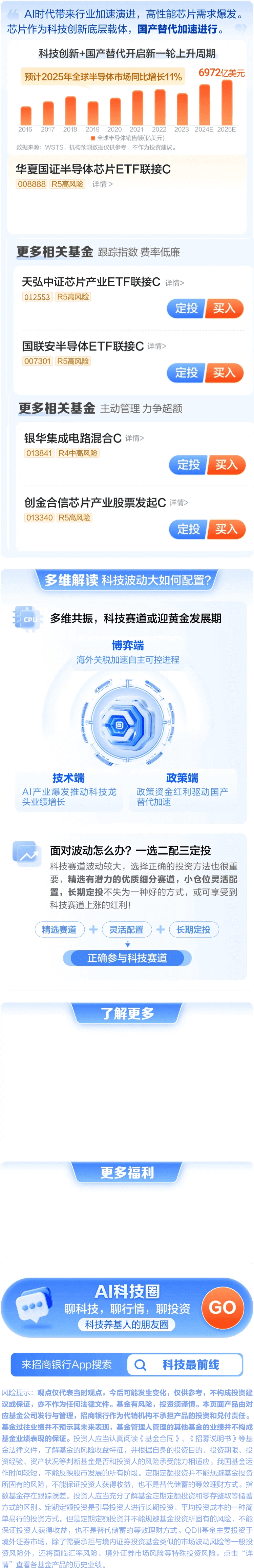
Task: Tap 定投 for 银华集成电路混合C
Action: click(188, 465)
